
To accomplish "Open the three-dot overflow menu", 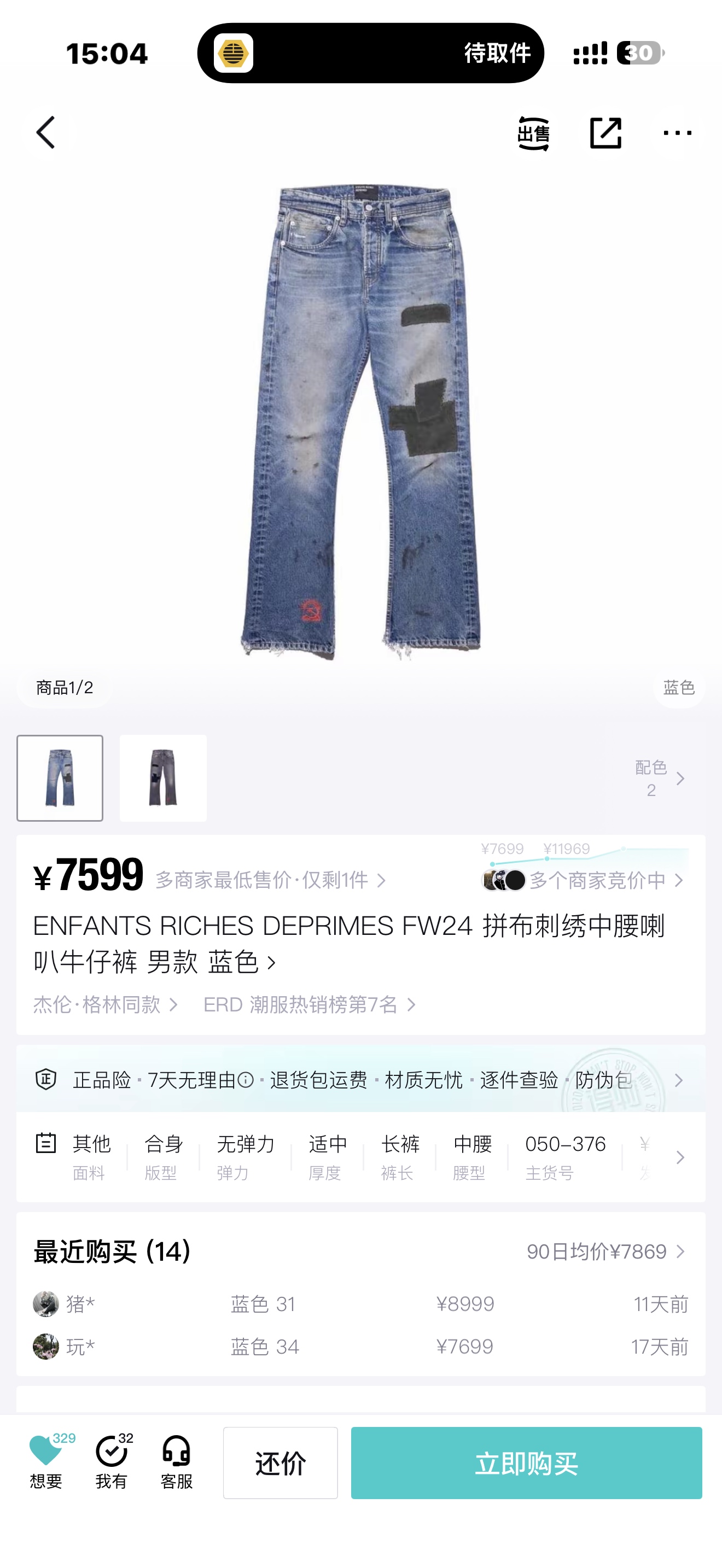I will pos(677,133).
